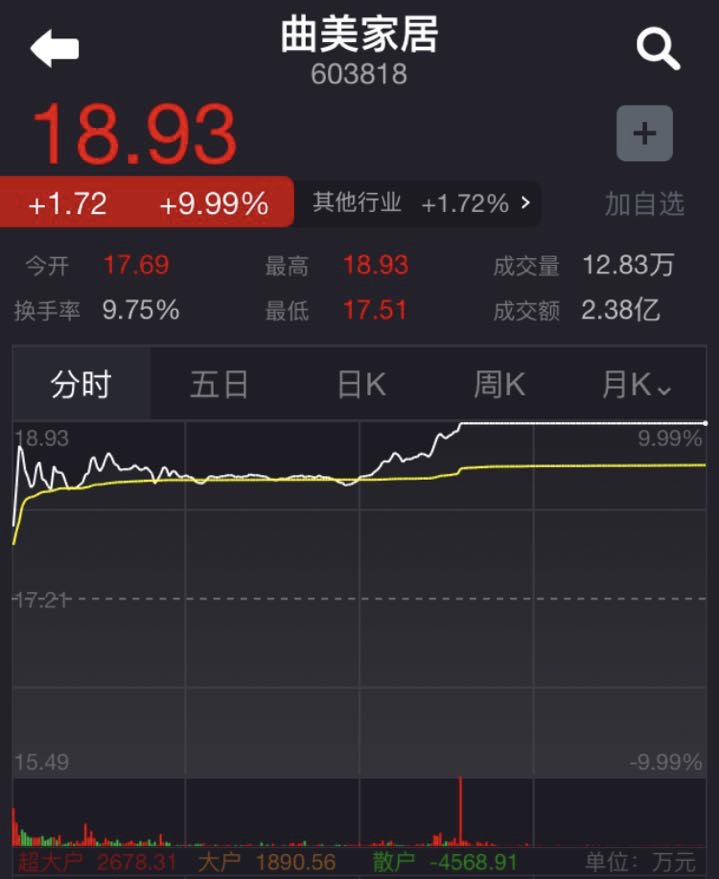Add 曲美家居 to watchlist with plus button
719x879 pixels.
coord(644,133)
